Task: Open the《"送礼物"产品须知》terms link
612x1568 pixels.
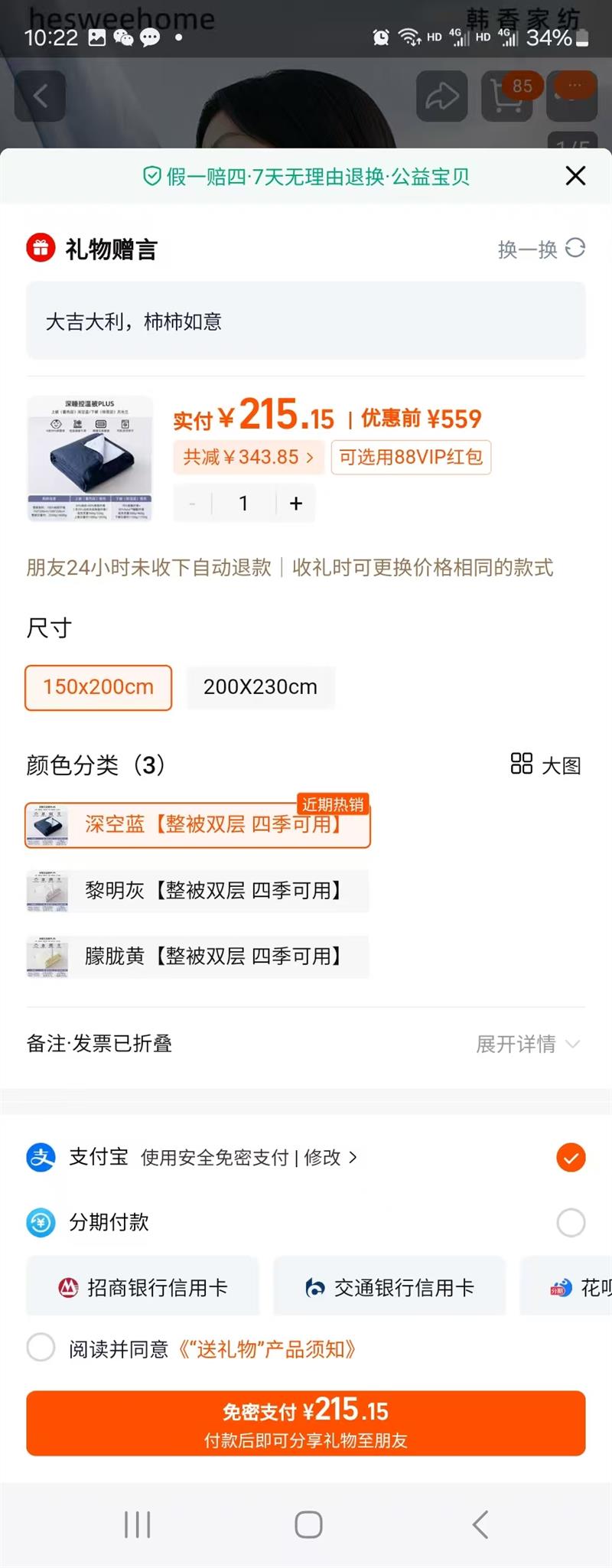Action: 268,1348
